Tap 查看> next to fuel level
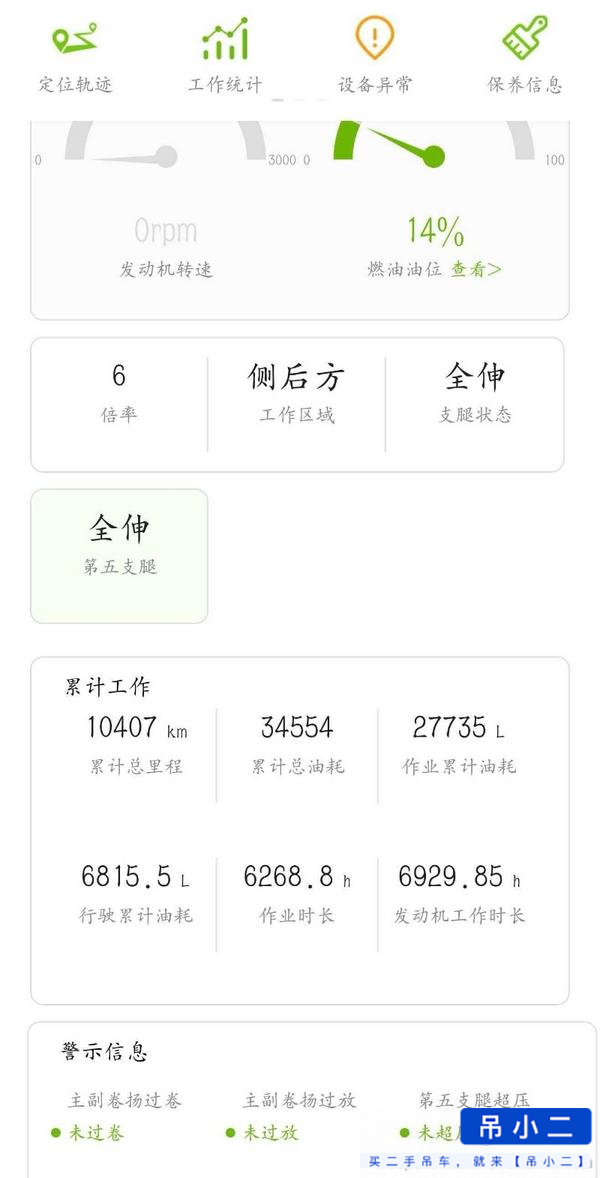The height and width of the screenshot is (1178, 600). click(x=476, y=269)
